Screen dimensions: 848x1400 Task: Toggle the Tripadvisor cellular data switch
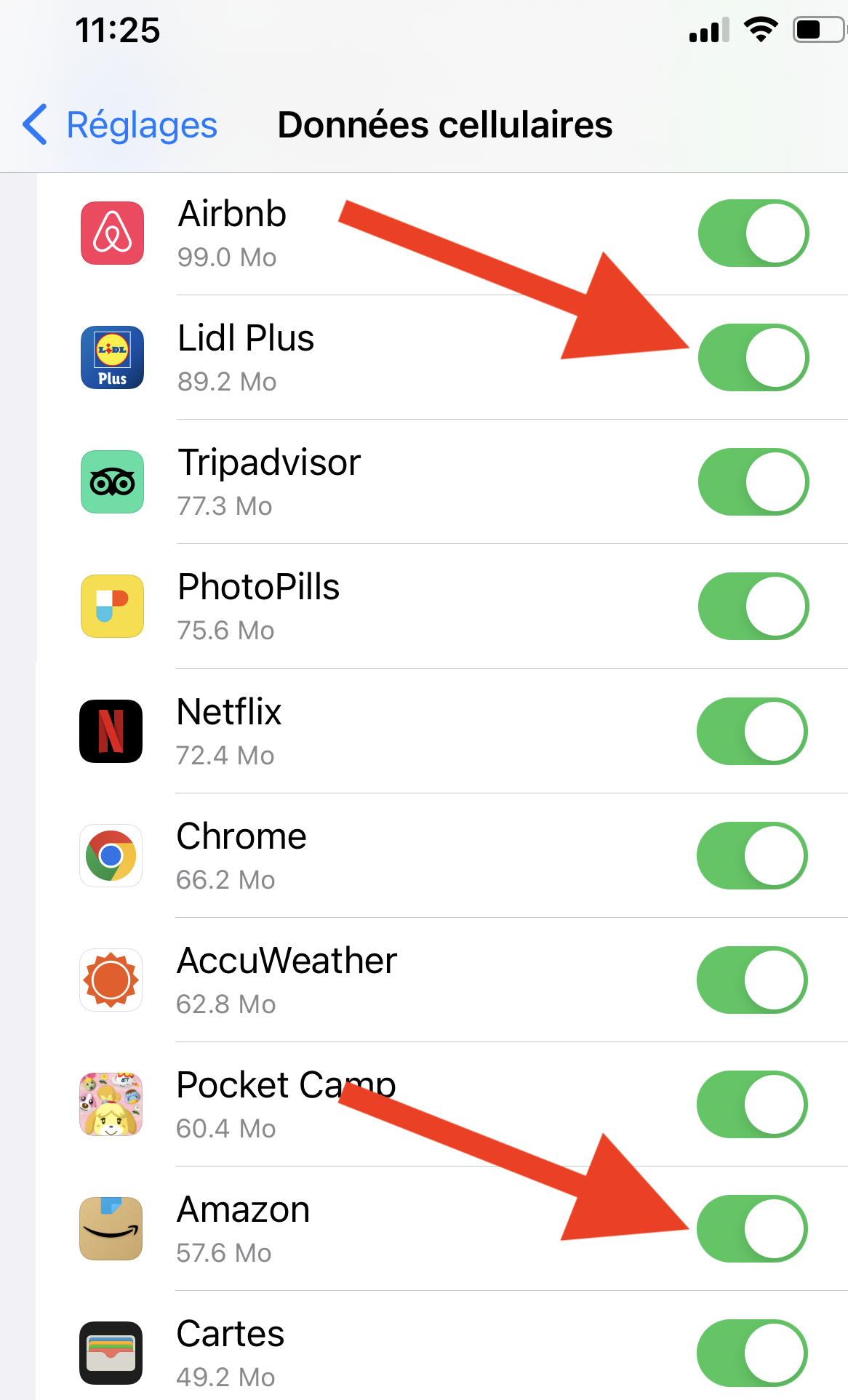[x=753, y=482]
